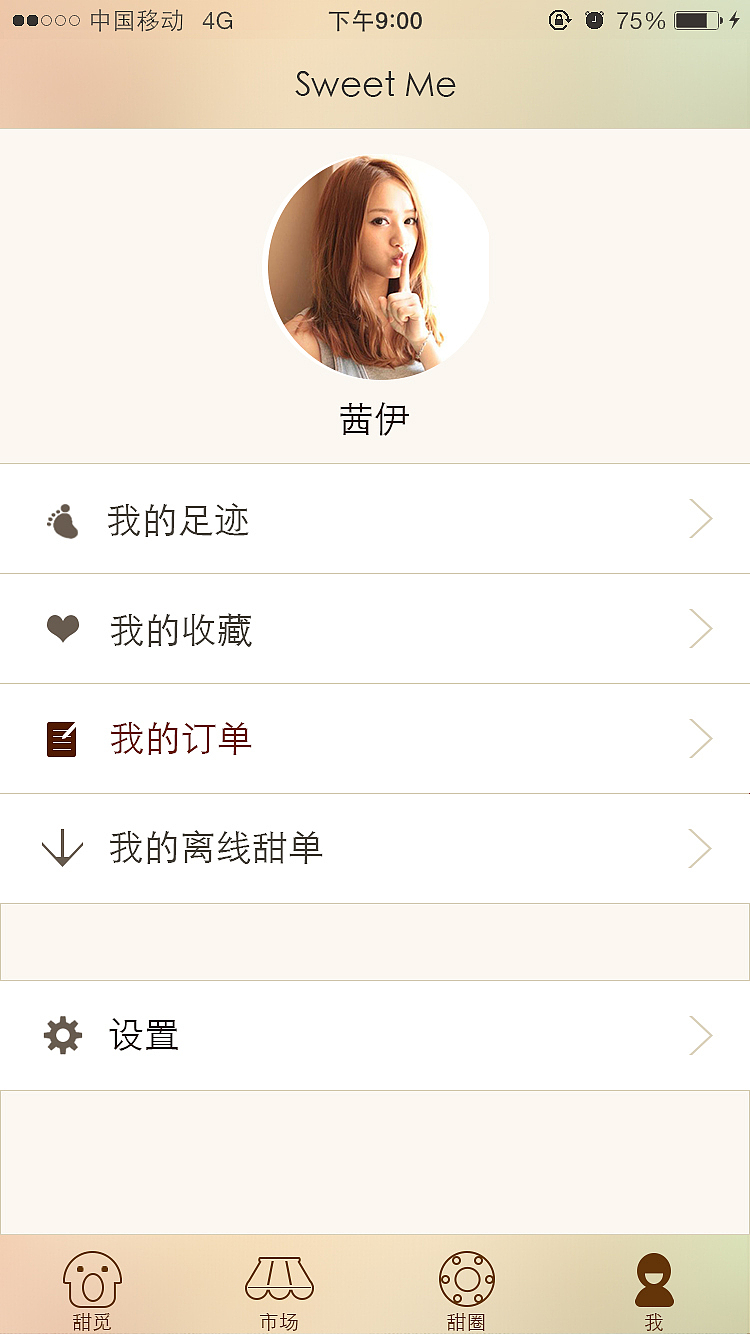
Task: Tap the 甜觅 face icon in bottom bar
Action: 93,1277
